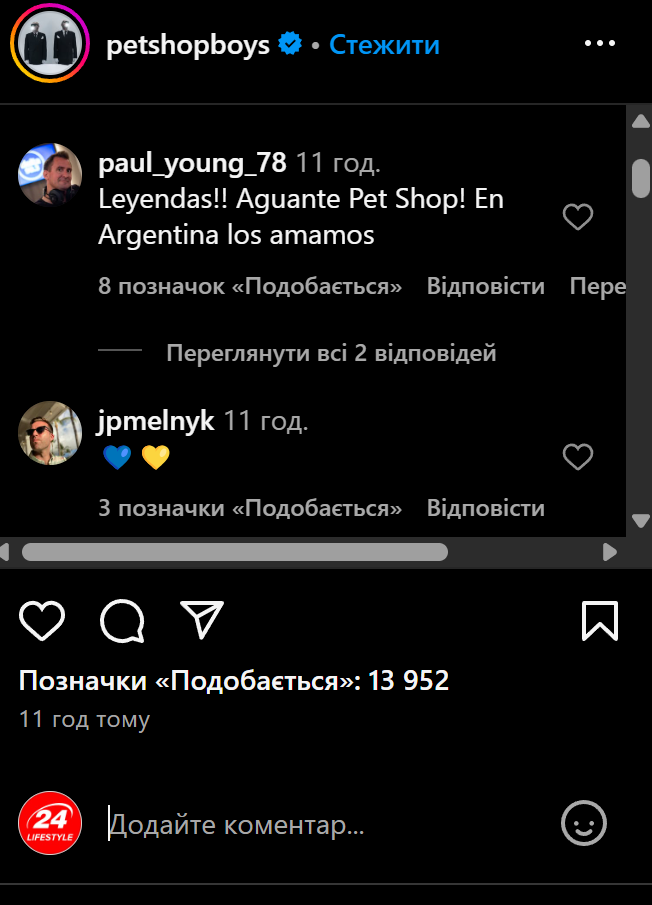Follow petshopboys via Стежити

[x=384, y=45]
